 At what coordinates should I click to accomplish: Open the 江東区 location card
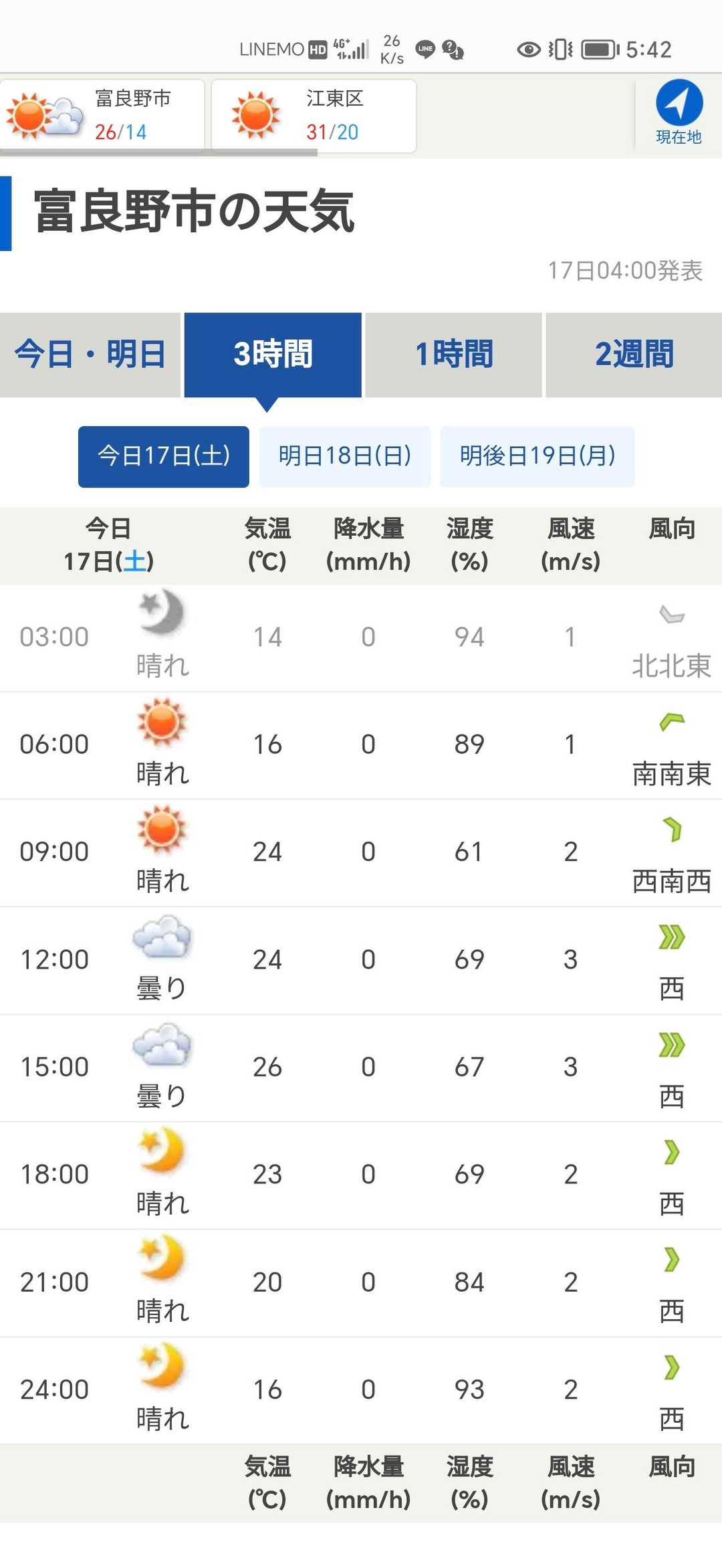tap(314, 115)
